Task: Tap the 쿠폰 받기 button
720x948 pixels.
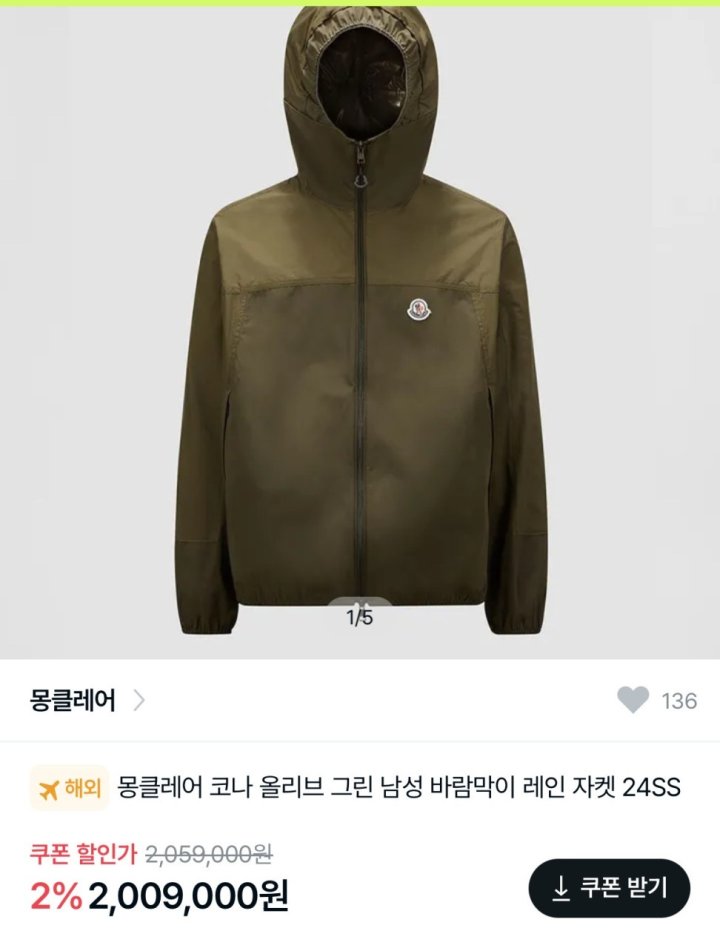Action: pos(609,888)
